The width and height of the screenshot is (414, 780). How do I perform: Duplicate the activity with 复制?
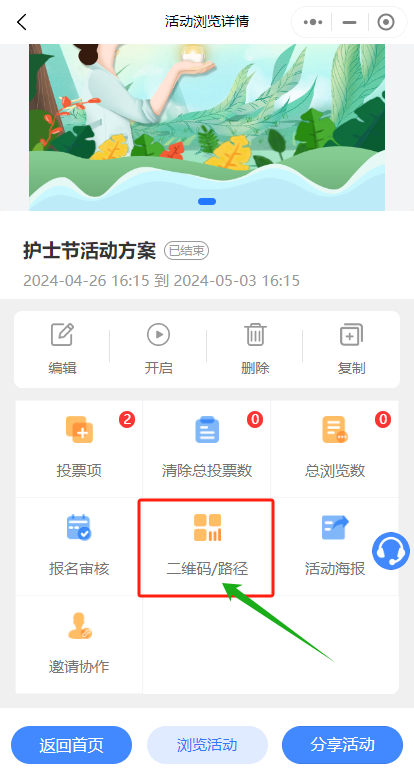point(351,349)
